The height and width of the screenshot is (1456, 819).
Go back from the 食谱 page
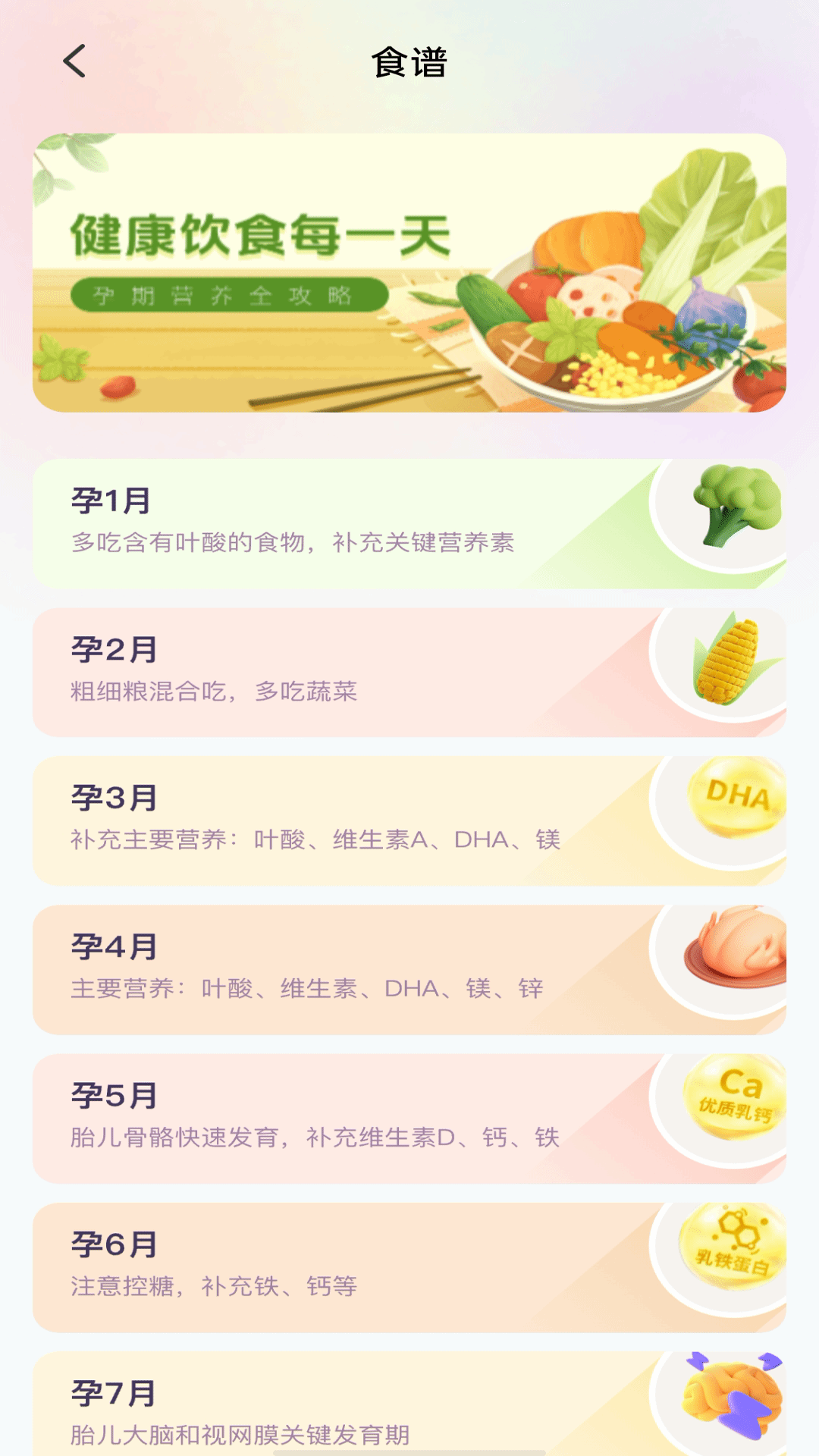coord(74,61)
